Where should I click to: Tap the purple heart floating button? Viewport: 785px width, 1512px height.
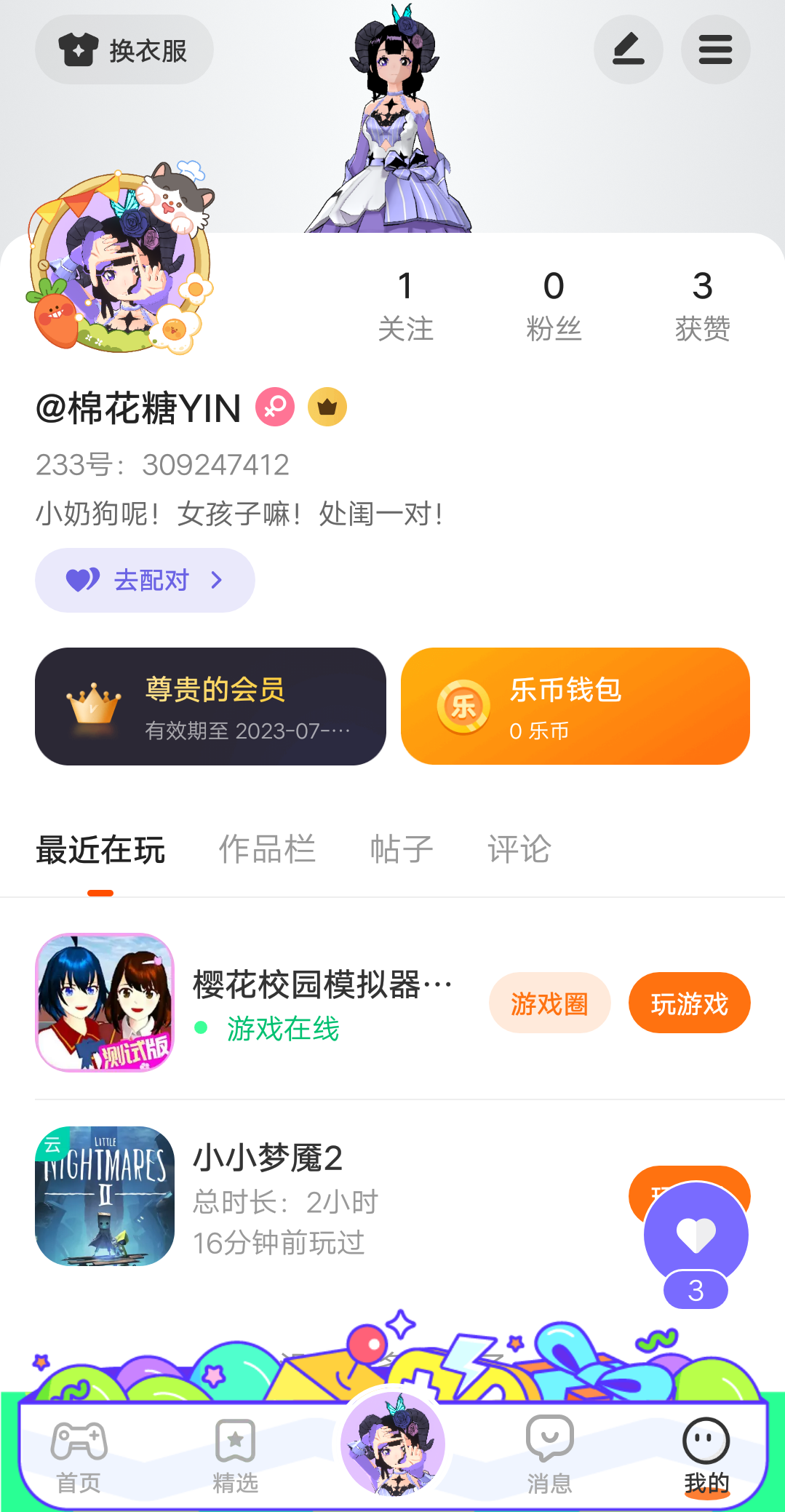696,1235
